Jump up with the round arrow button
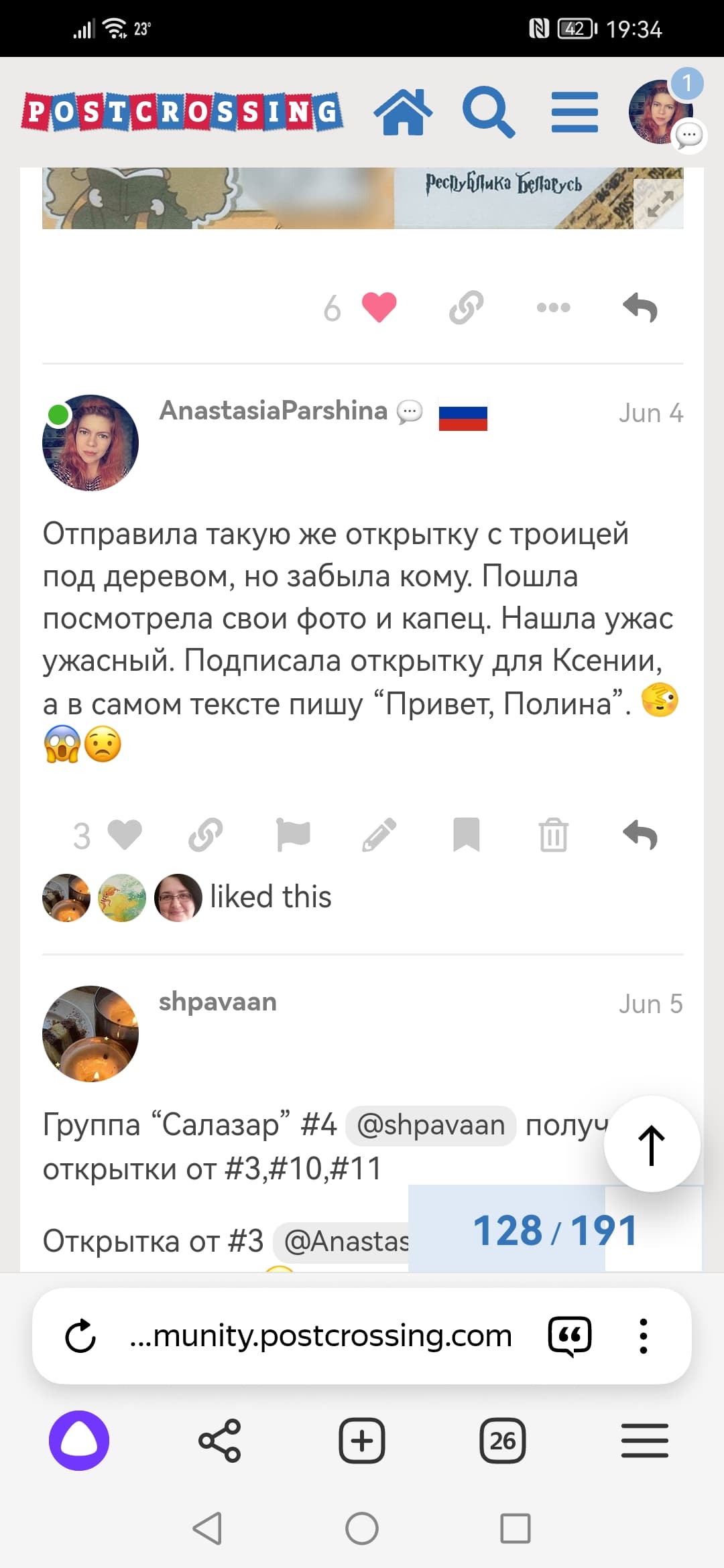Image resolution: width=724 pixels, height=1568 pixels. (652, 1144)
